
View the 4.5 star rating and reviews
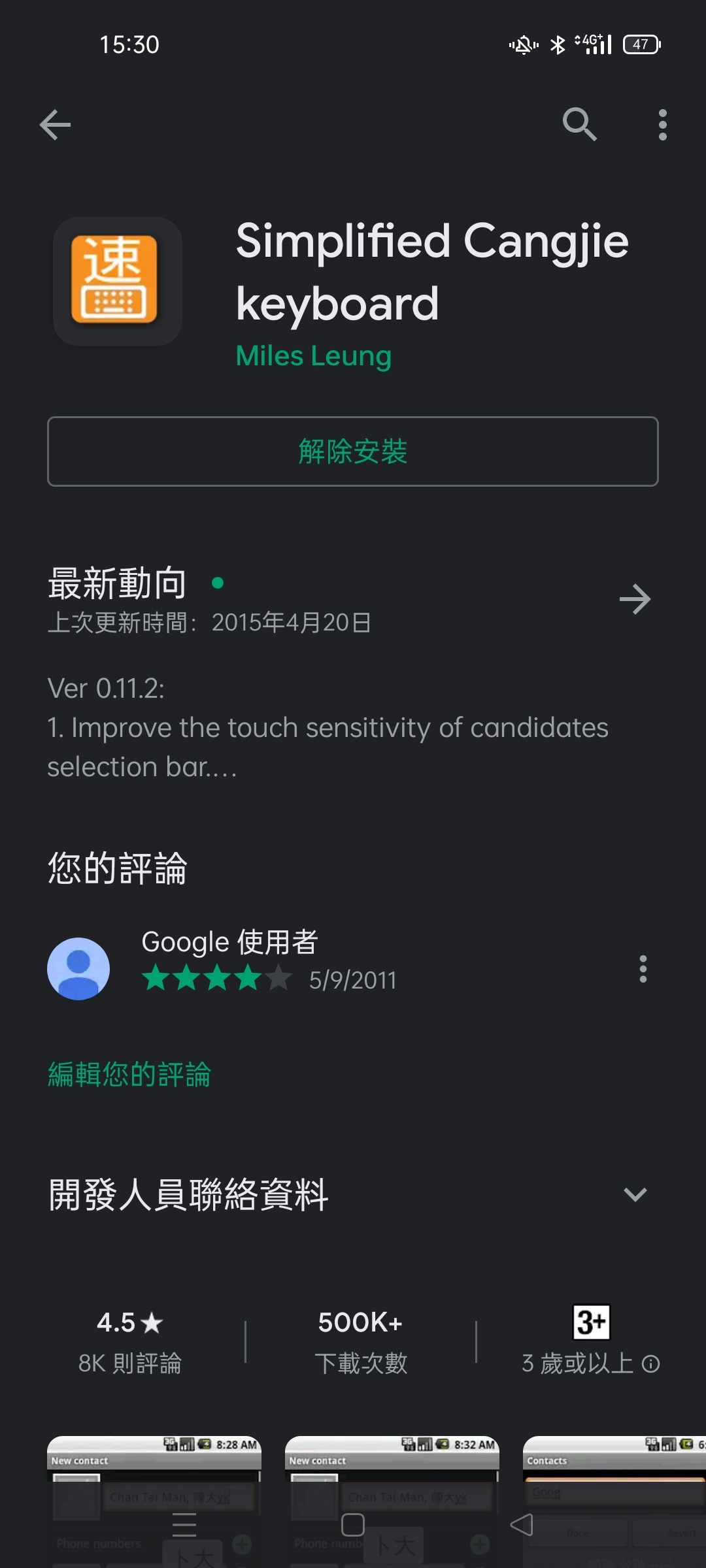130,1342
